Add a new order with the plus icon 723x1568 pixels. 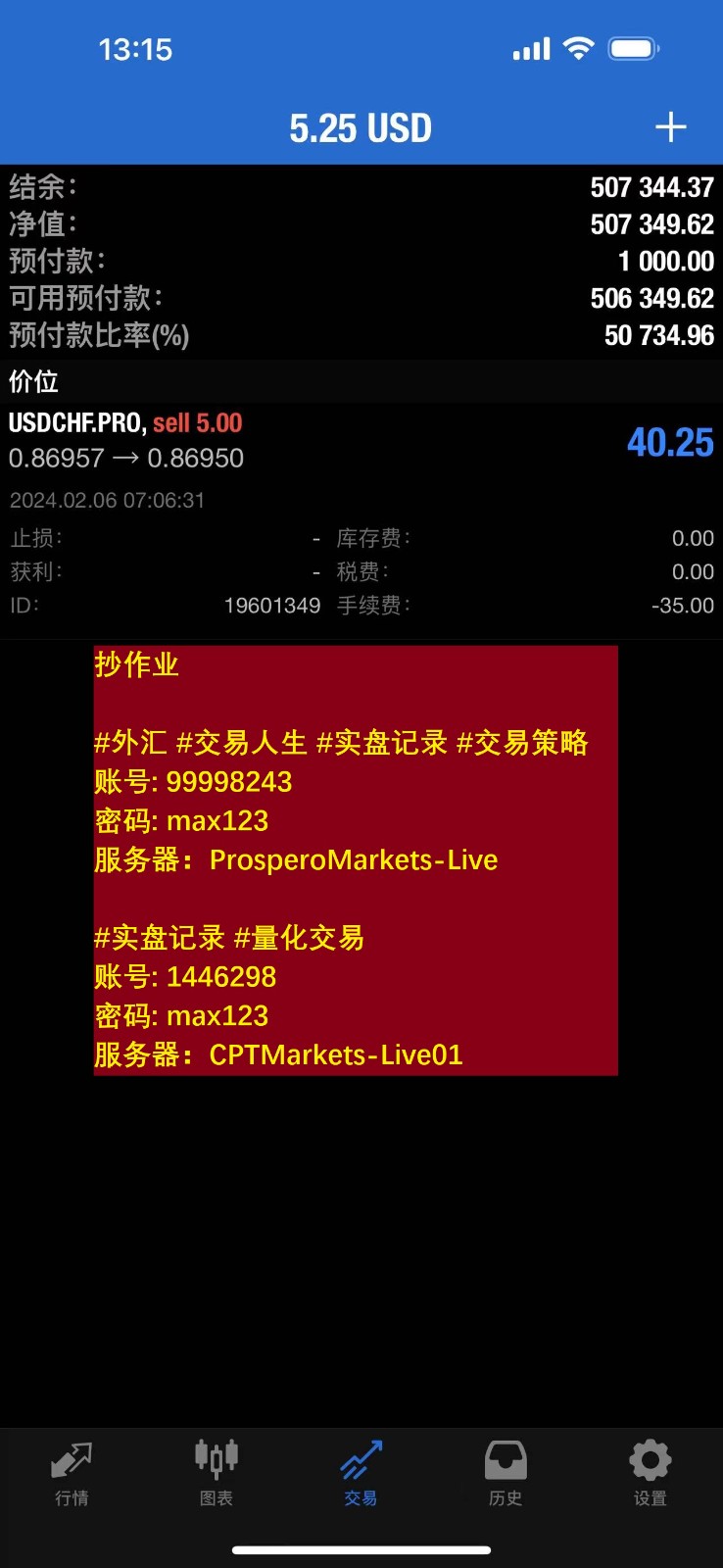[671, 127]
